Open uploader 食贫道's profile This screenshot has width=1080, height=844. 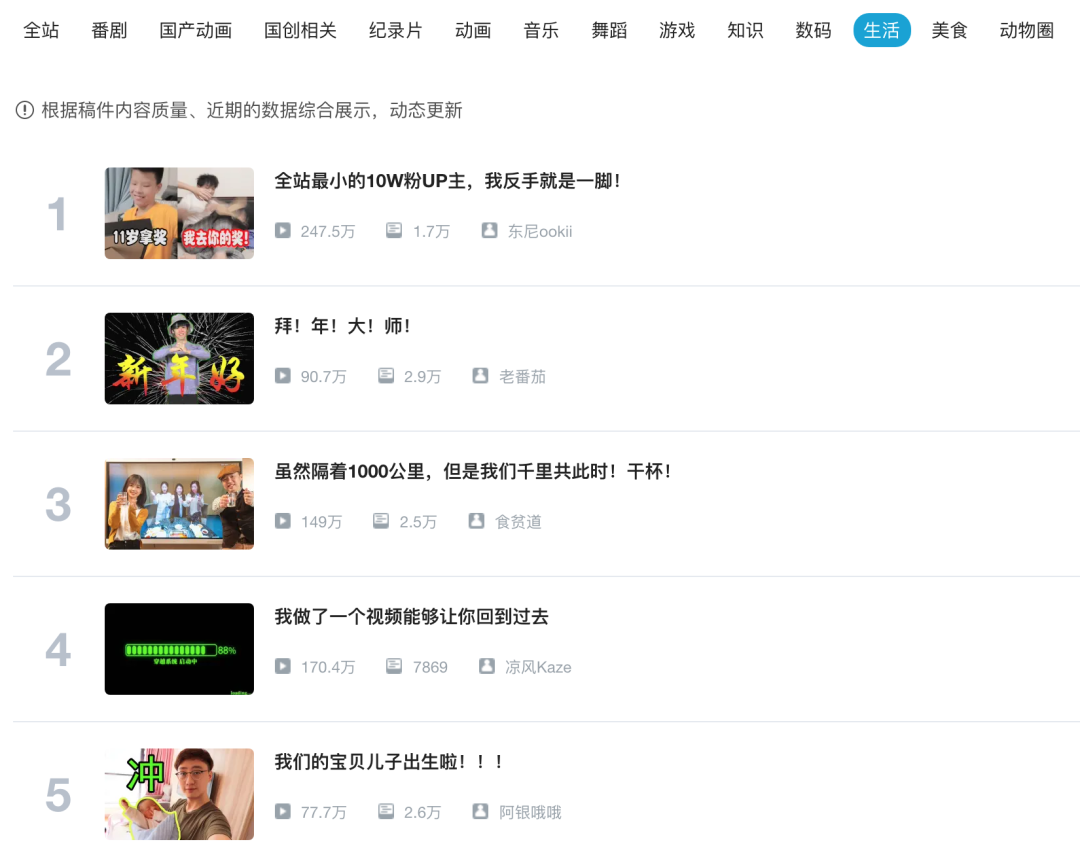(x=517, y=522)
